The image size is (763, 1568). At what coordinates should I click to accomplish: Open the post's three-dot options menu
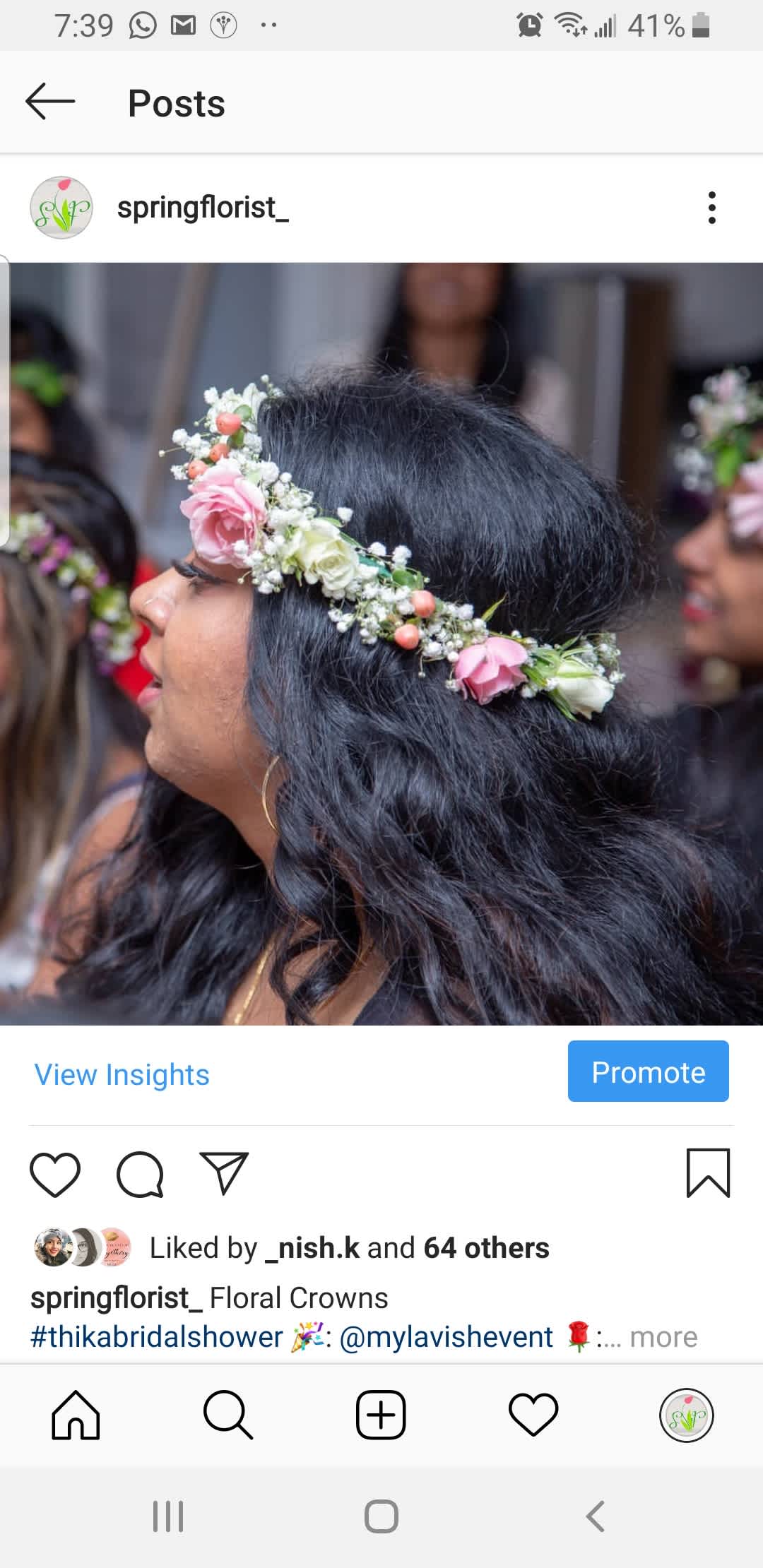[x=711, y=208]
